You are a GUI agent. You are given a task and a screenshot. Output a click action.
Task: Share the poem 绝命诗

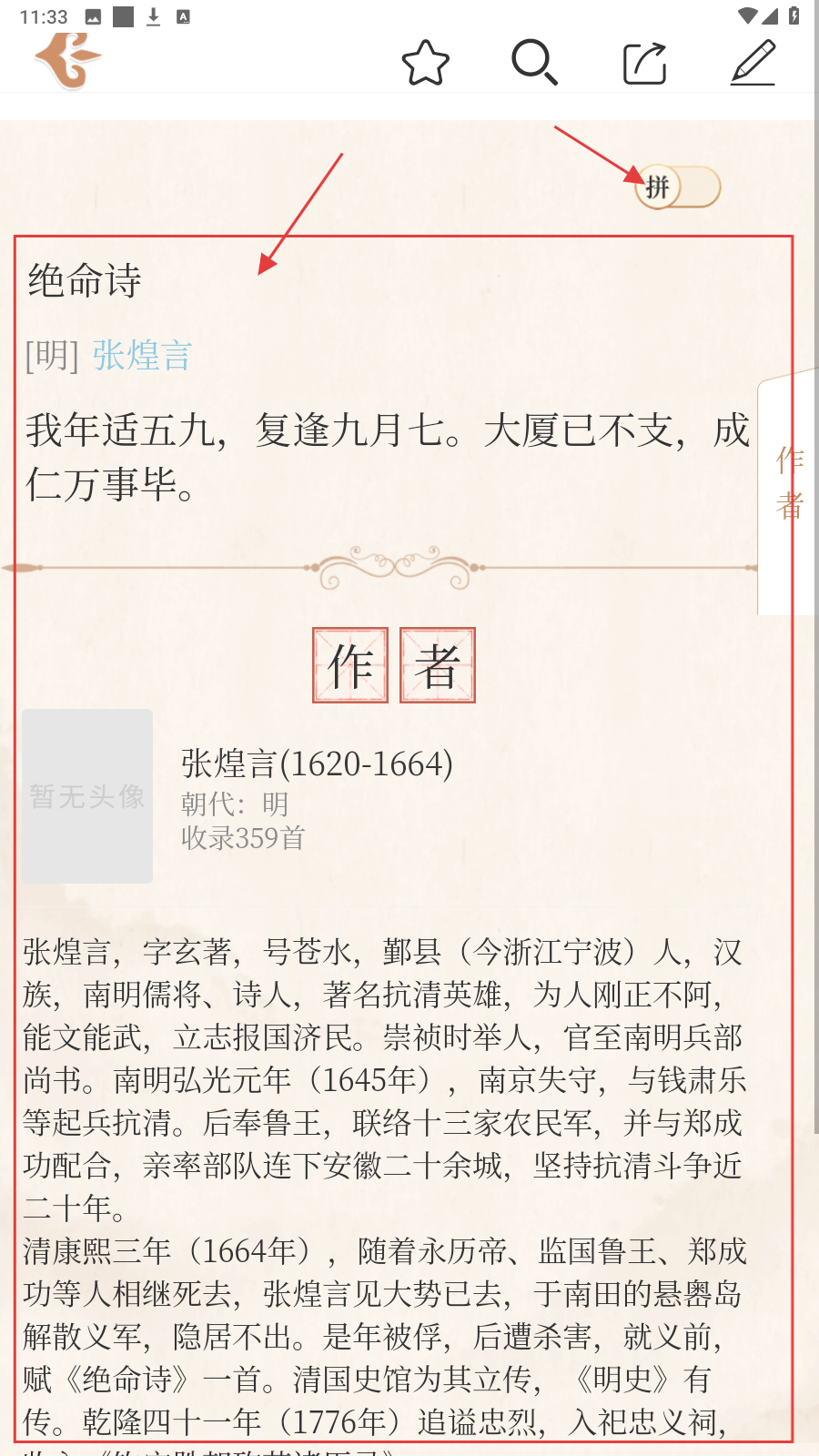tap(644, 63)
